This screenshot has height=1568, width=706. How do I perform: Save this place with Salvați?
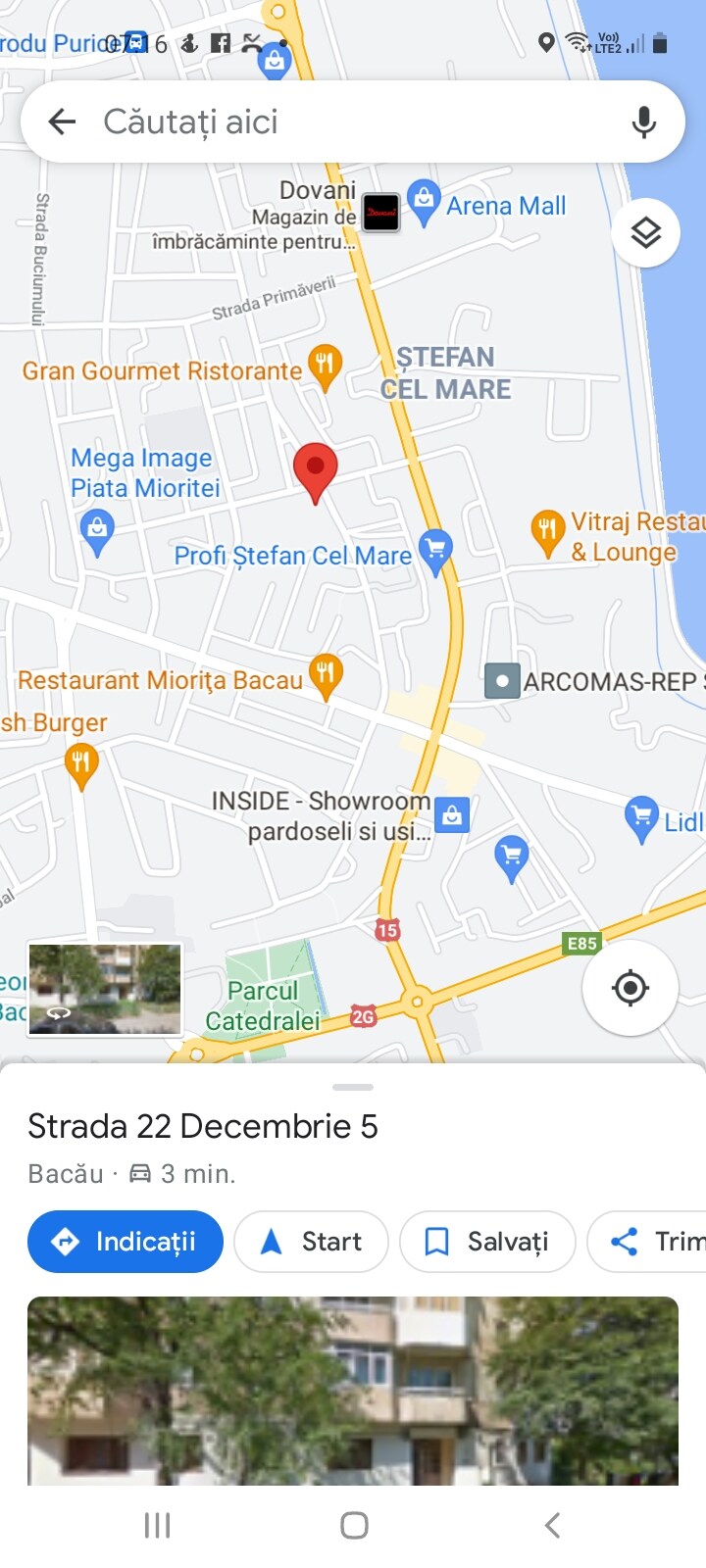tap(487, 1242)
